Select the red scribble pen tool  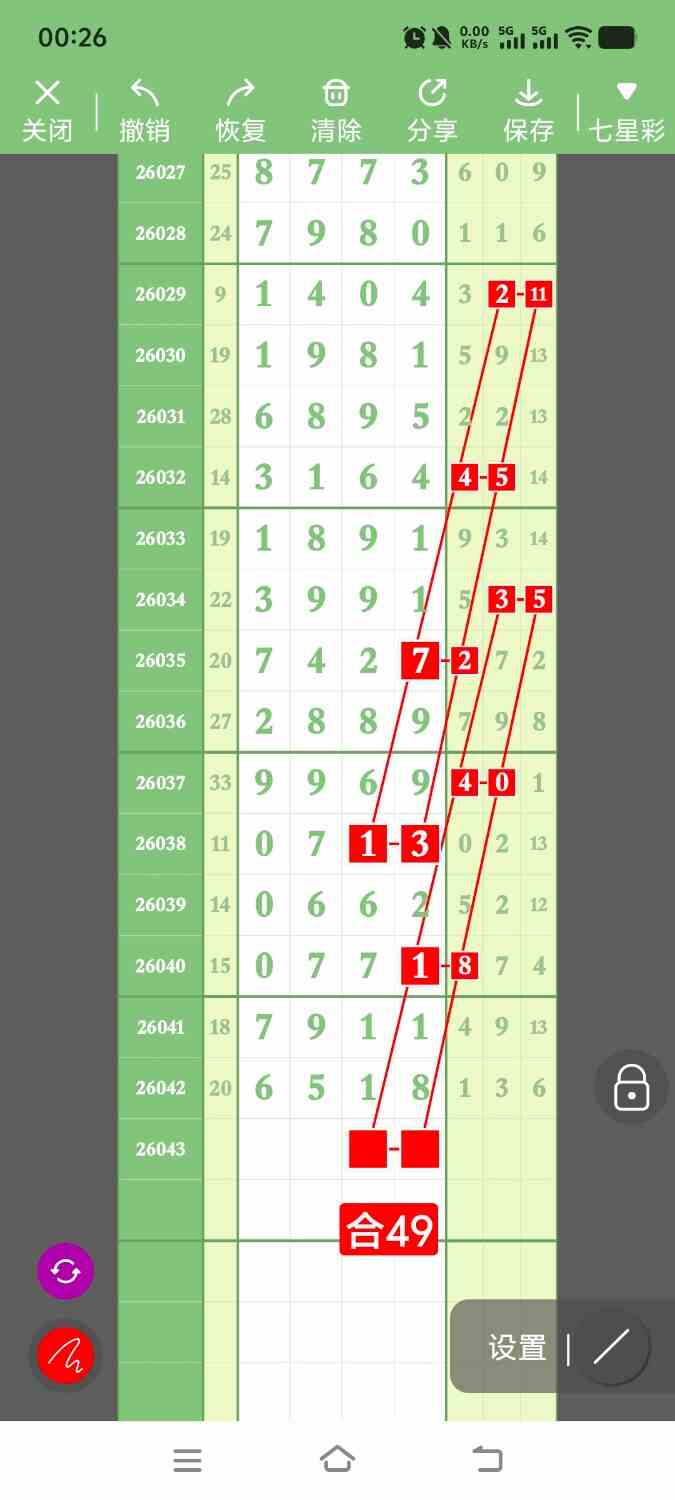[65, 1356]
